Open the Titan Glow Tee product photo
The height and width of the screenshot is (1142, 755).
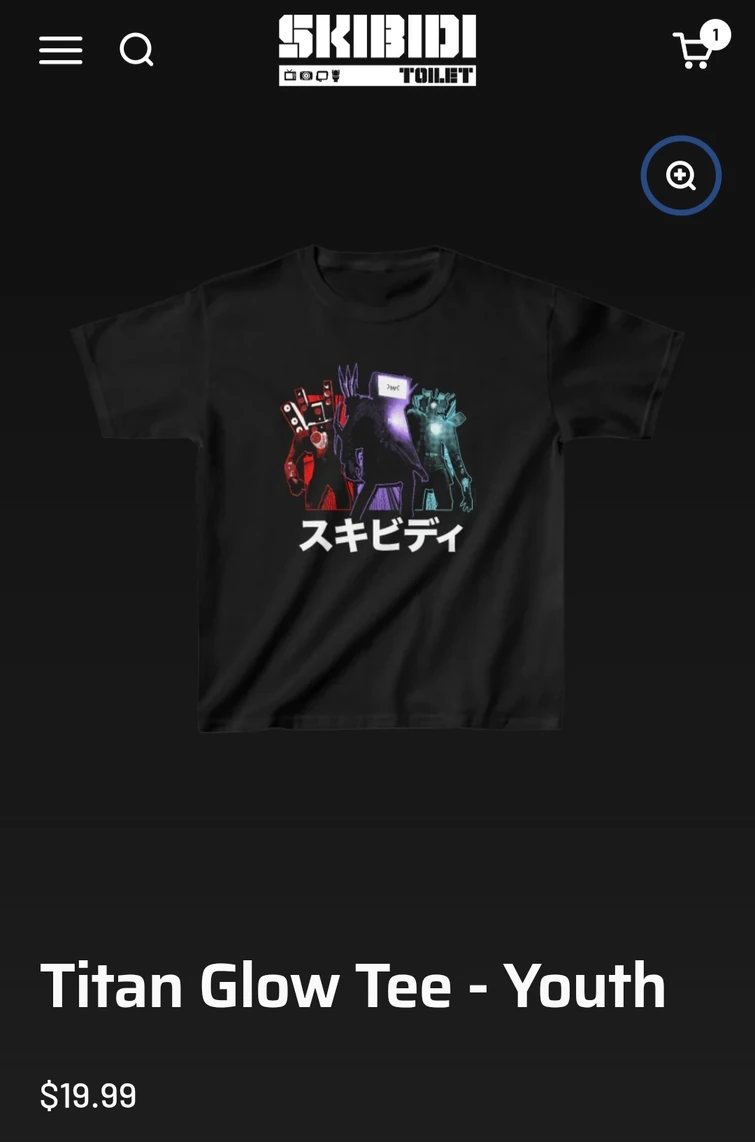tap(378, 488)
